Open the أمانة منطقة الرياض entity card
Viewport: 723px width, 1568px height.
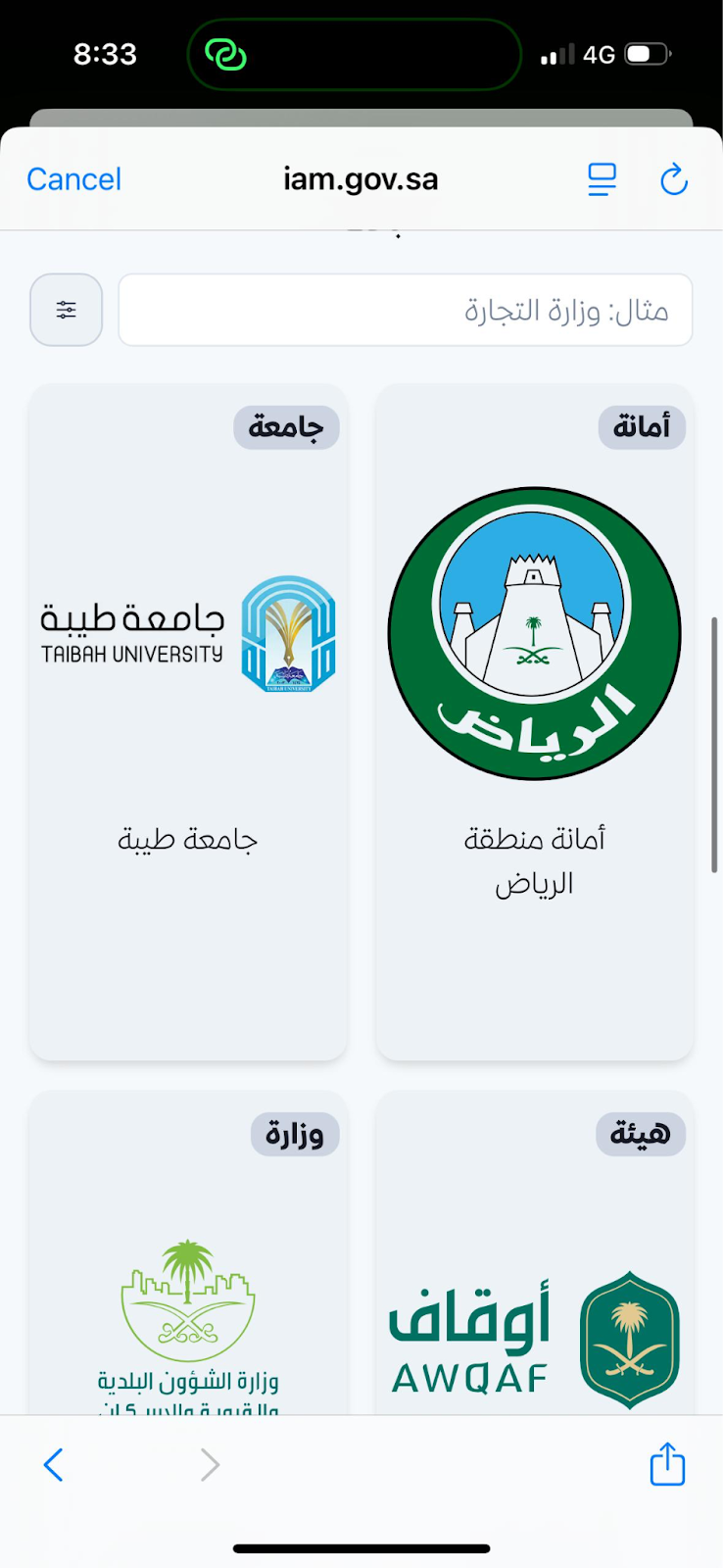(x=534, y=722)
